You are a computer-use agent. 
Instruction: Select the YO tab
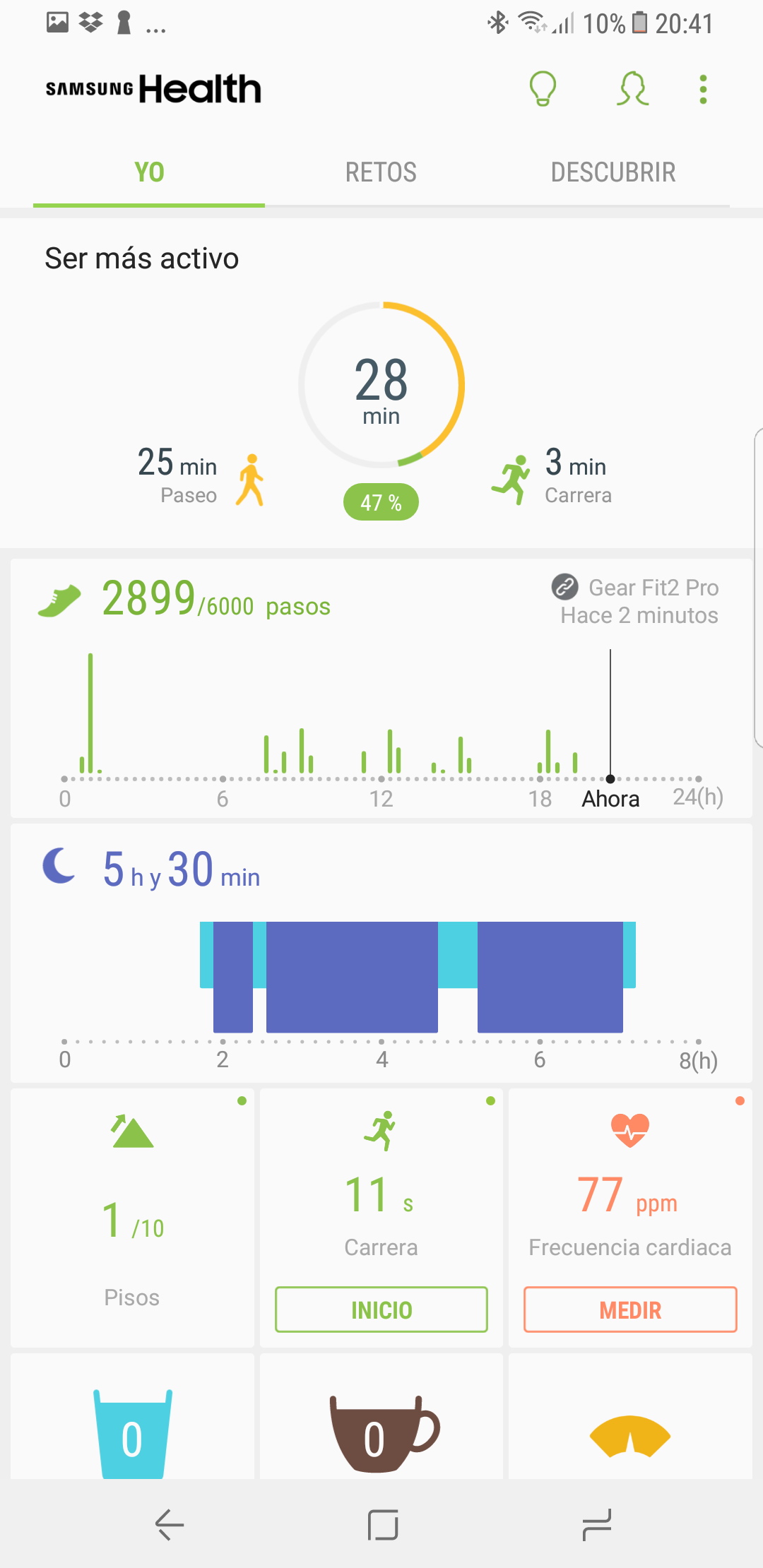(149, 172)
